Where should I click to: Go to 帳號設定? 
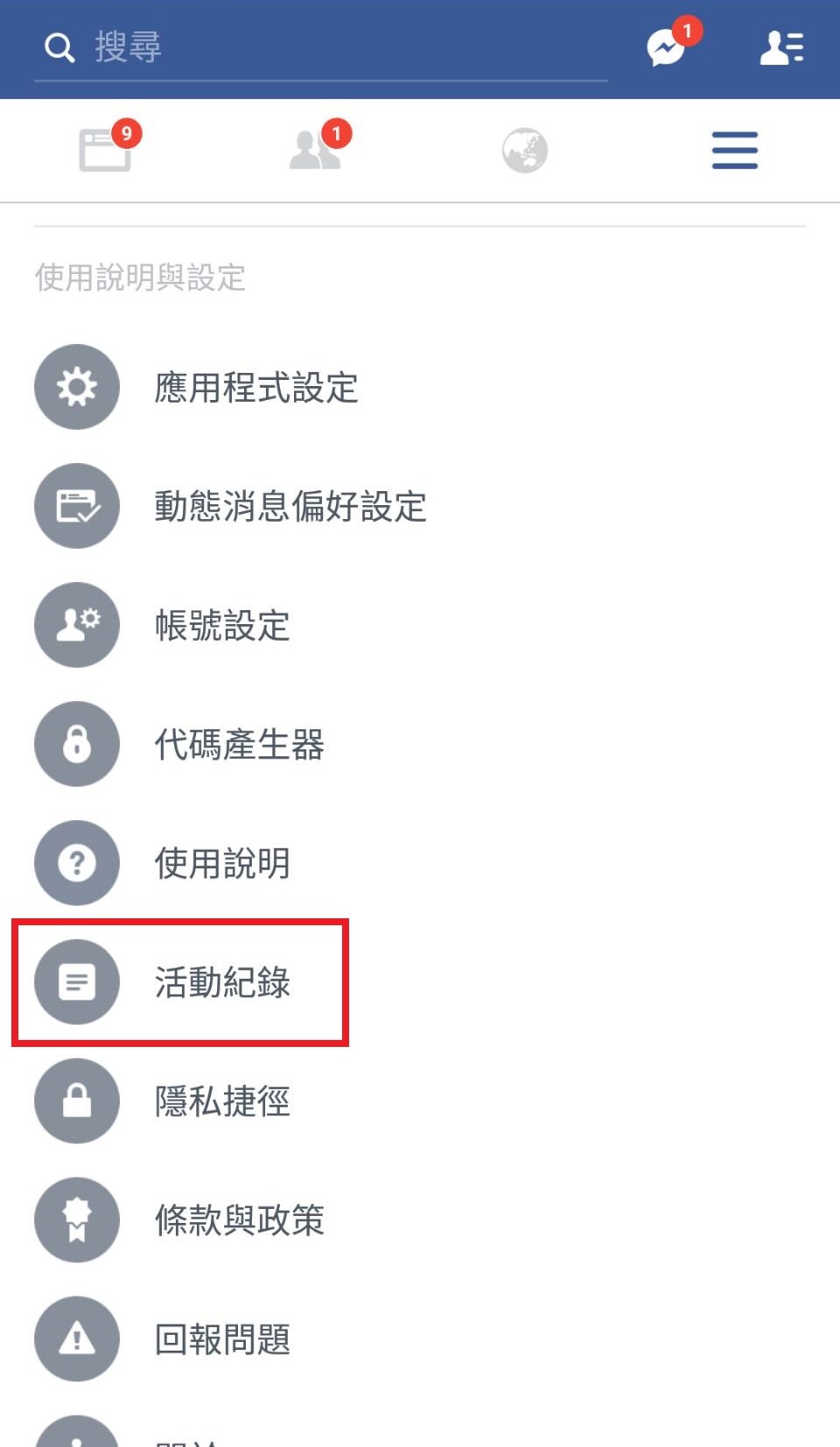pos(221,625)
